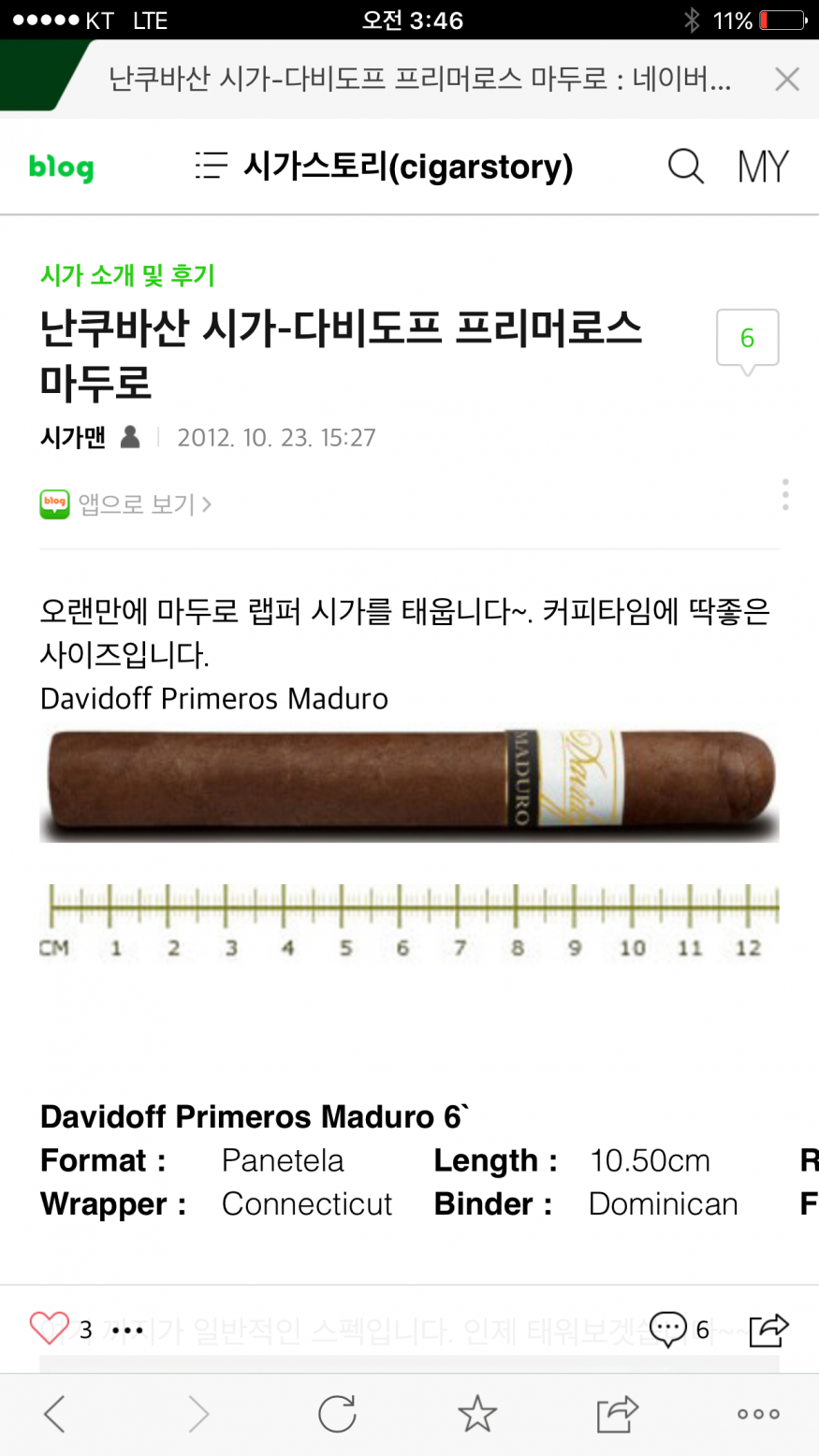Viewport: 819px width, 1456px height.
Task: Open the MY menu
Action: [763, 167]
